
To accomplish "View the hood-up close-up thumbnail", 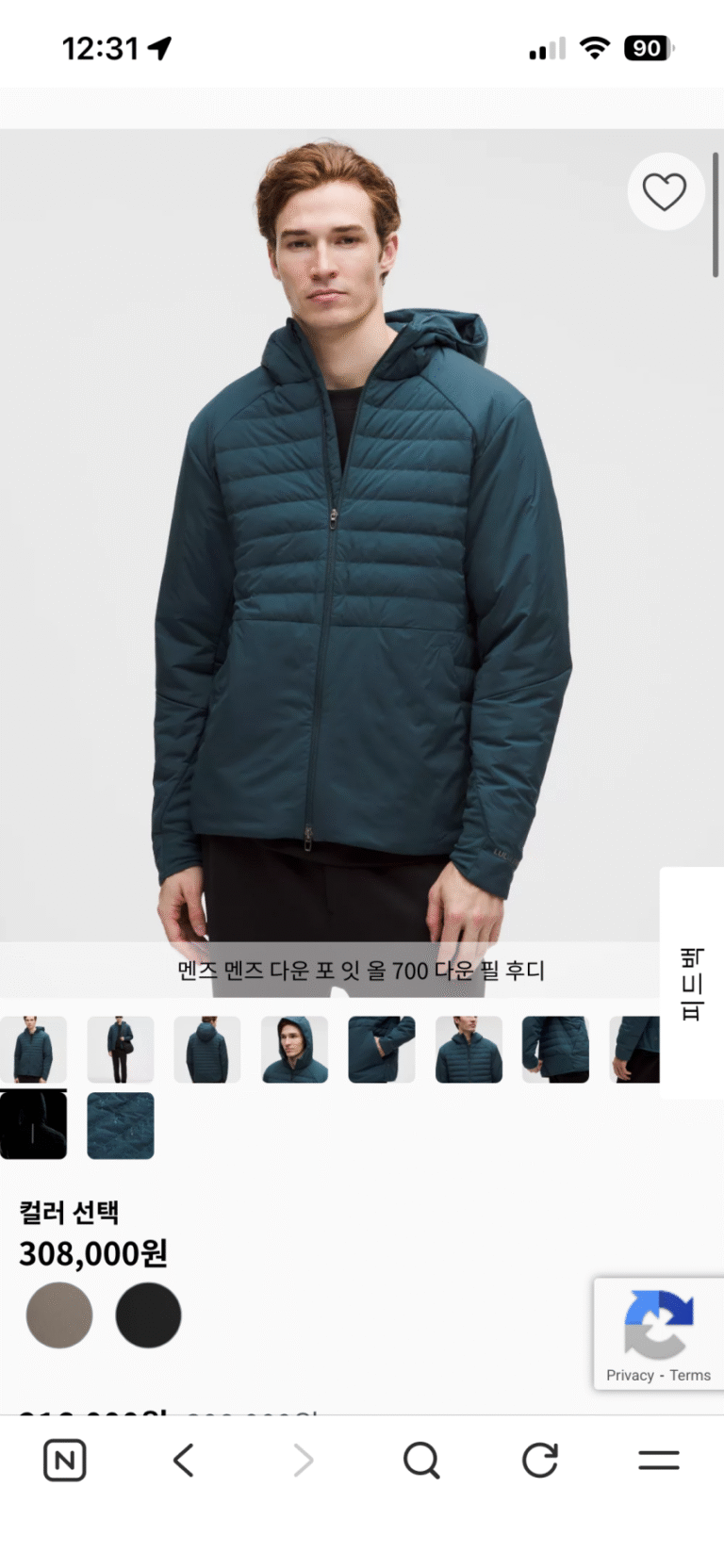I will tap(294, 1049).
